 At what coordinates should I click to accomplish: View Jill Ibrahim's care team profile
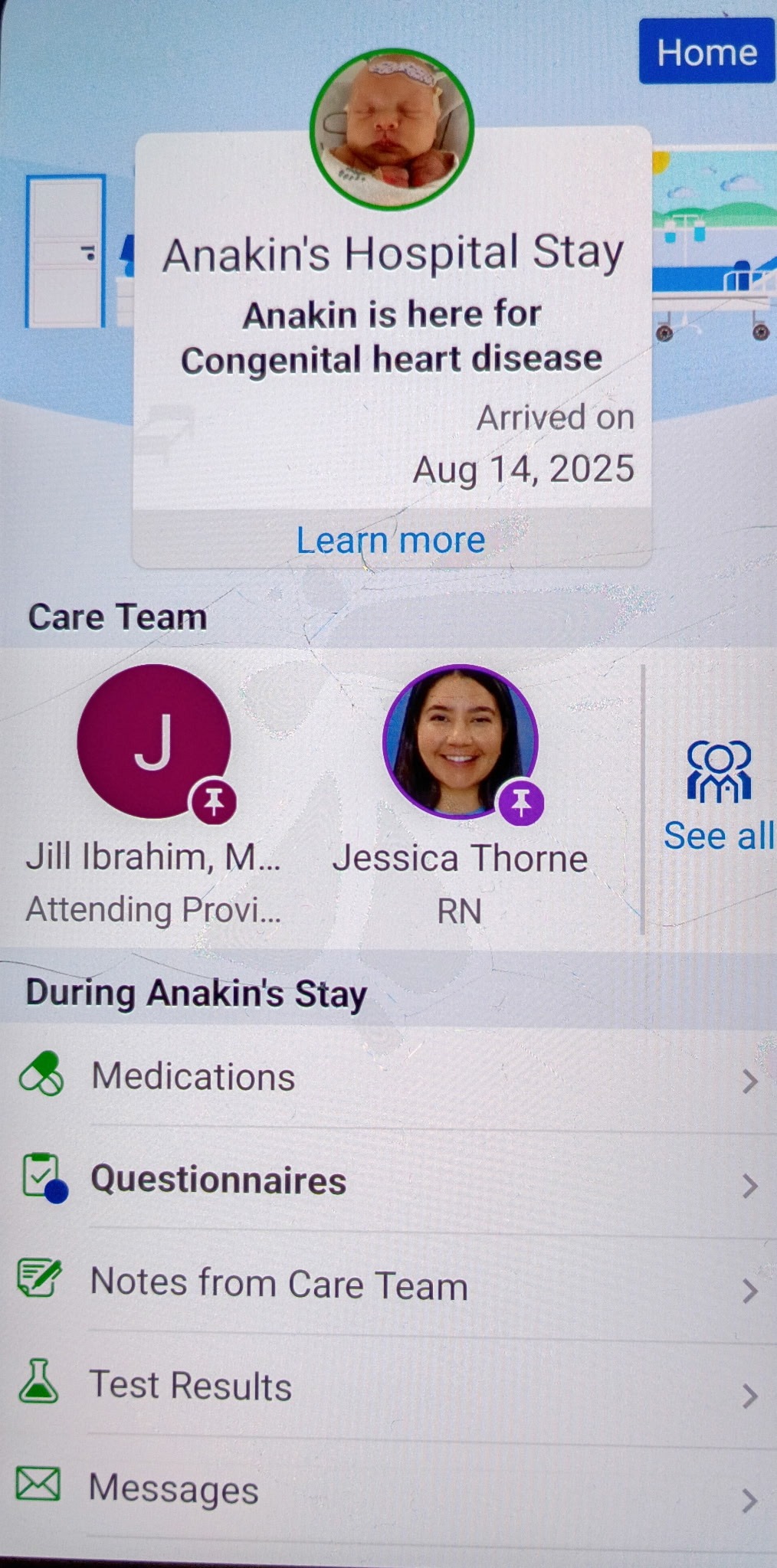click(x=154, y=741)
